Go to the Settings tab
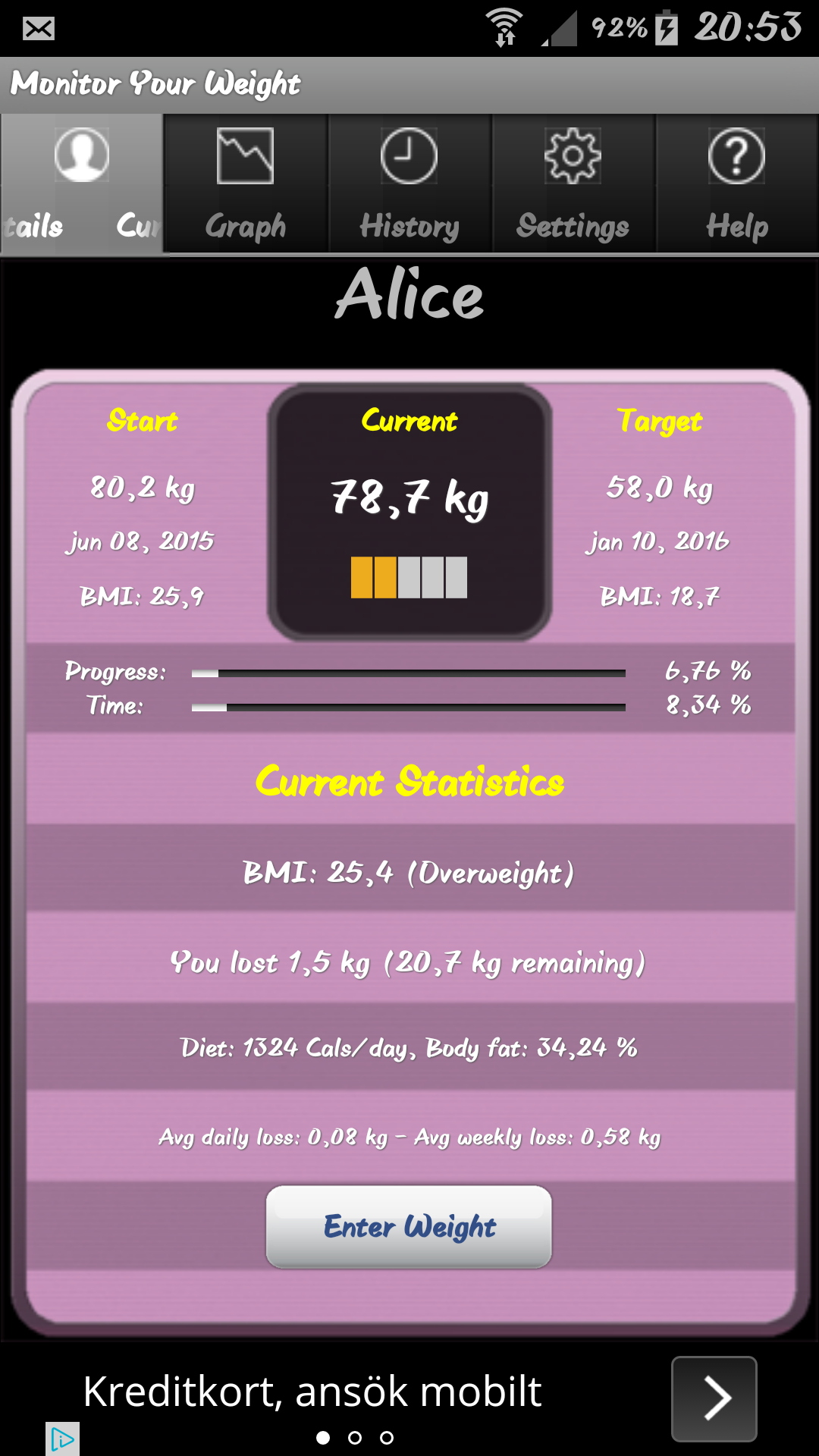The image size is (819, 1456). [x=573, y=184]
